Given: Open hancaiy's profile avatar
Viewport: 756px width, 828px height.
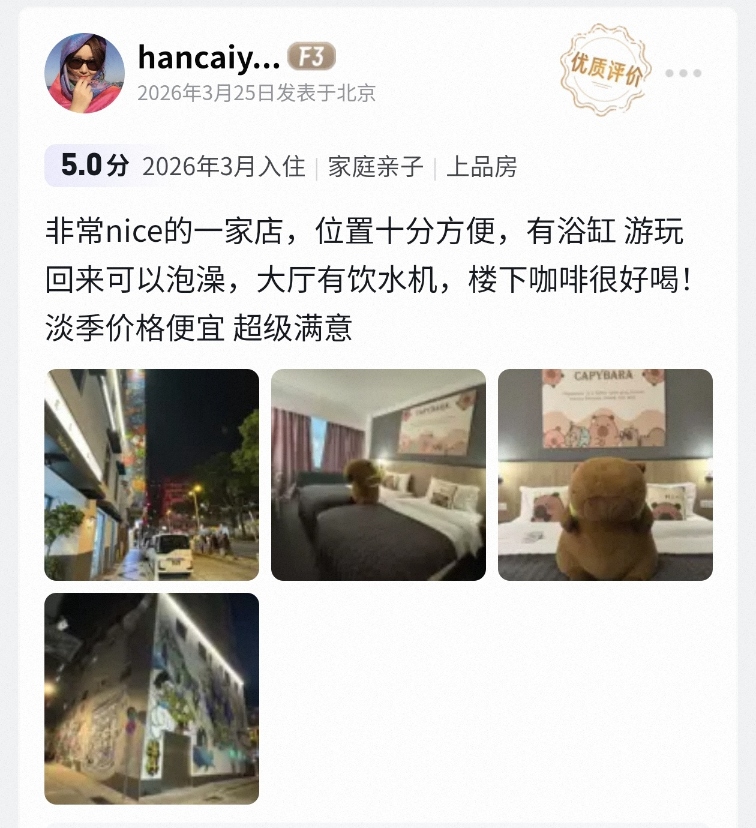Looking at the screenshot, I should (85, 73).
